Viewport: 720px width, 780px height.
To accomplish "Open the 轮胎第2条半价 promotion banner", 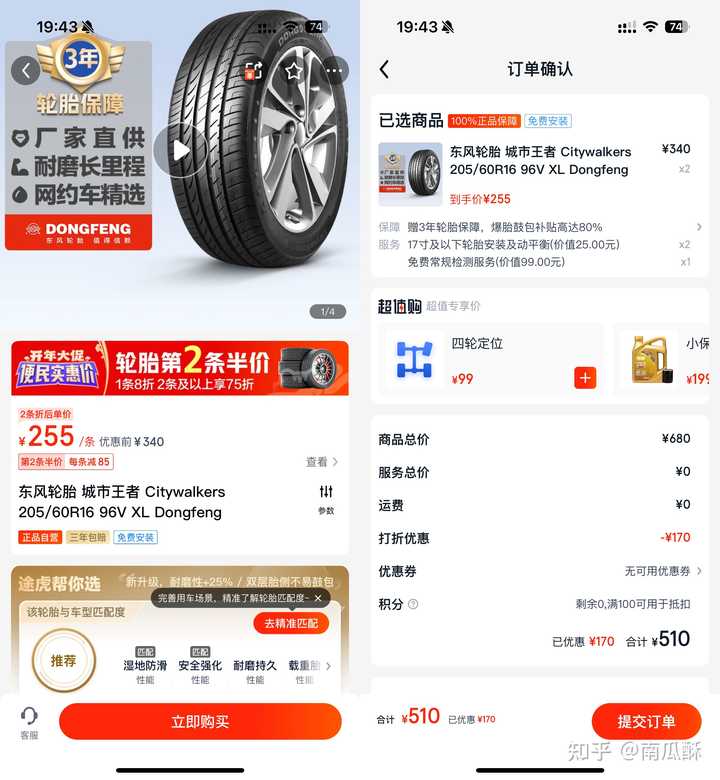I will click(180, 368).
